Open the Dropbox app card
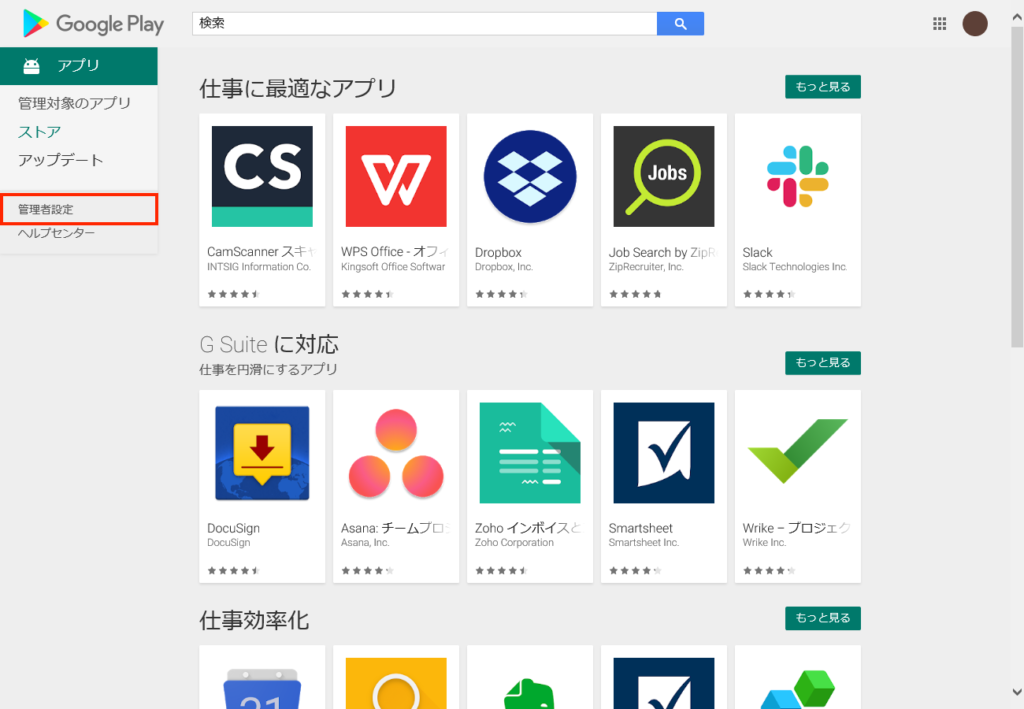1024x709 pixels. pos(530,208)
